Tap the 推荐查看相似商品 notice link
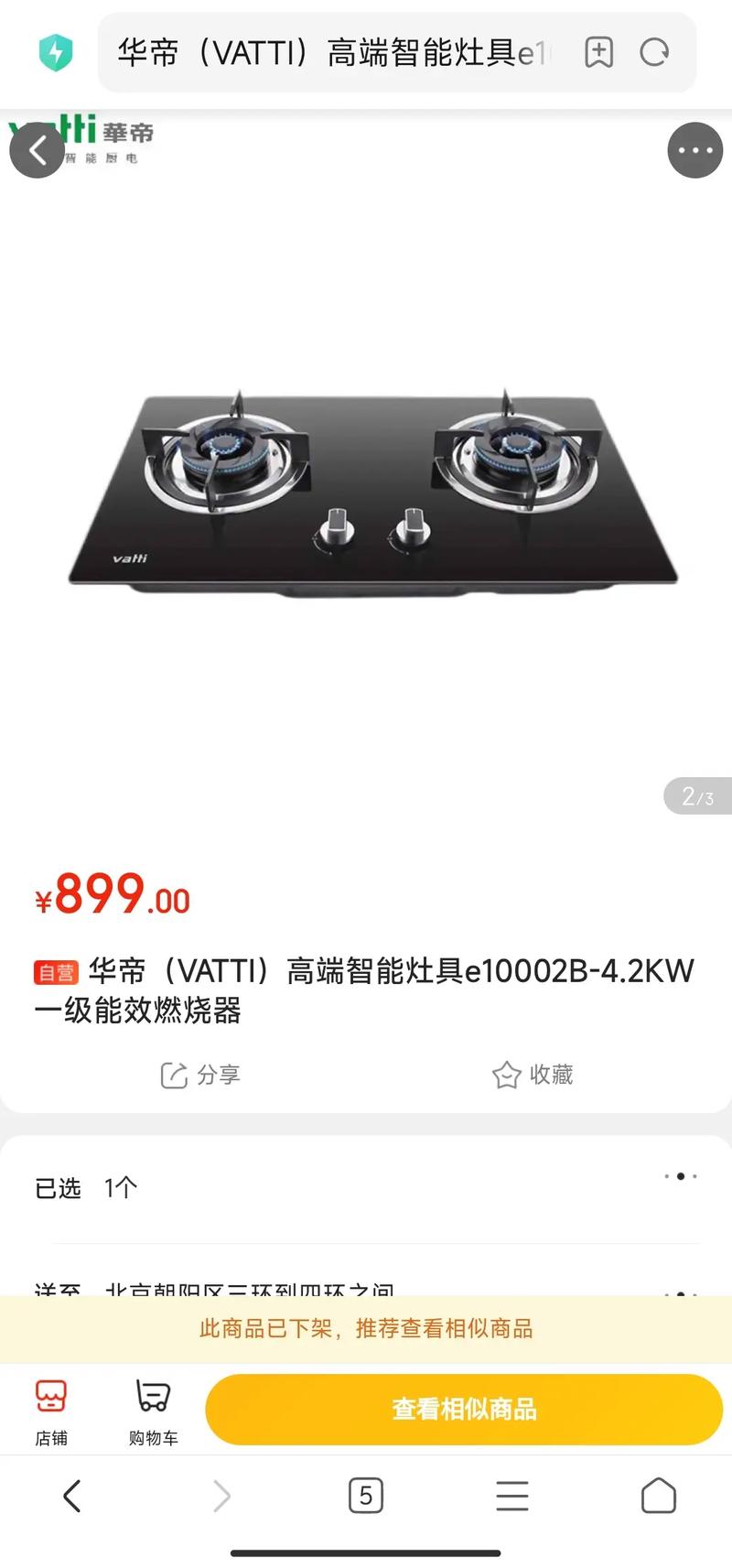Screen dimensions: 732x1568 pos(443,1329)
